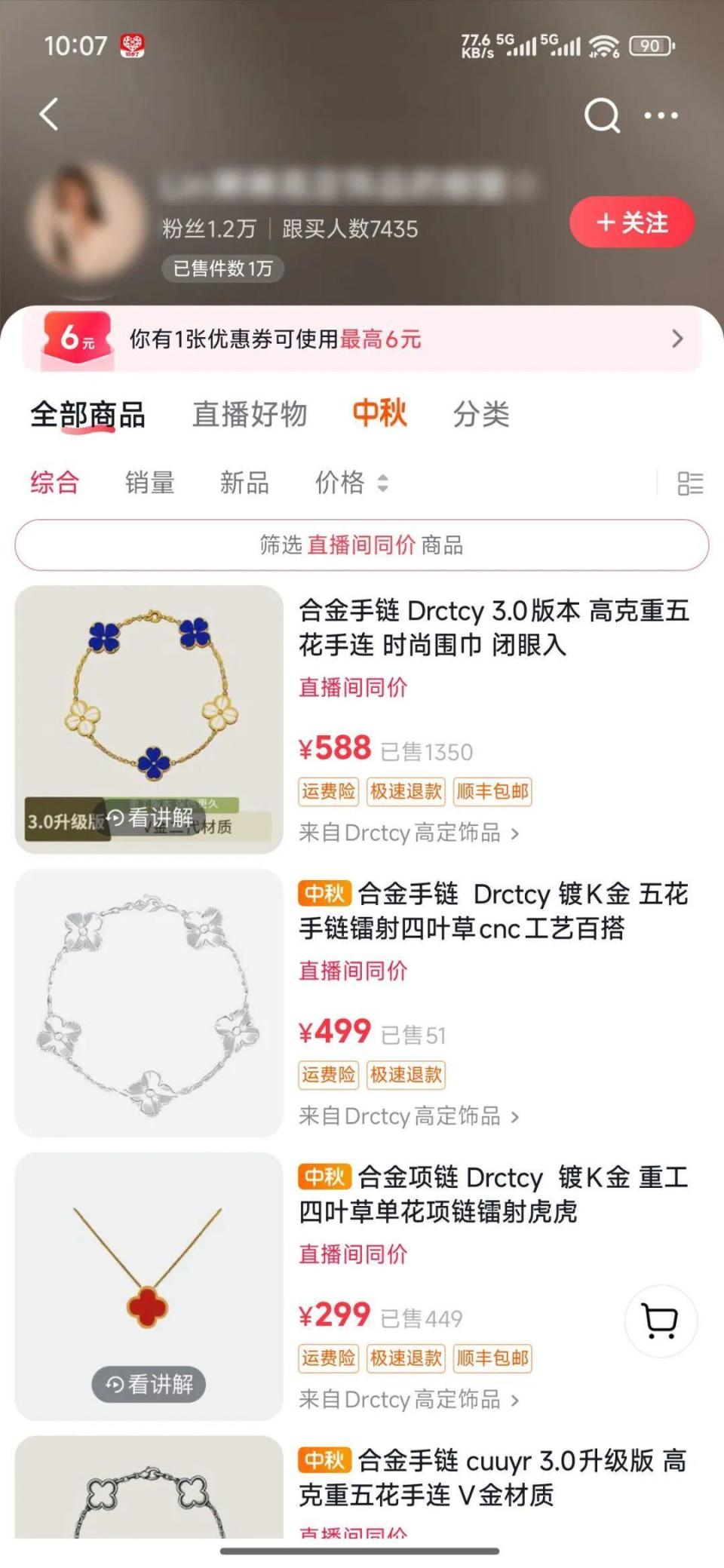Sort products by 价格
This screenshot has height=1568, width=724.
pyautogui.click(x=351, y=483)
